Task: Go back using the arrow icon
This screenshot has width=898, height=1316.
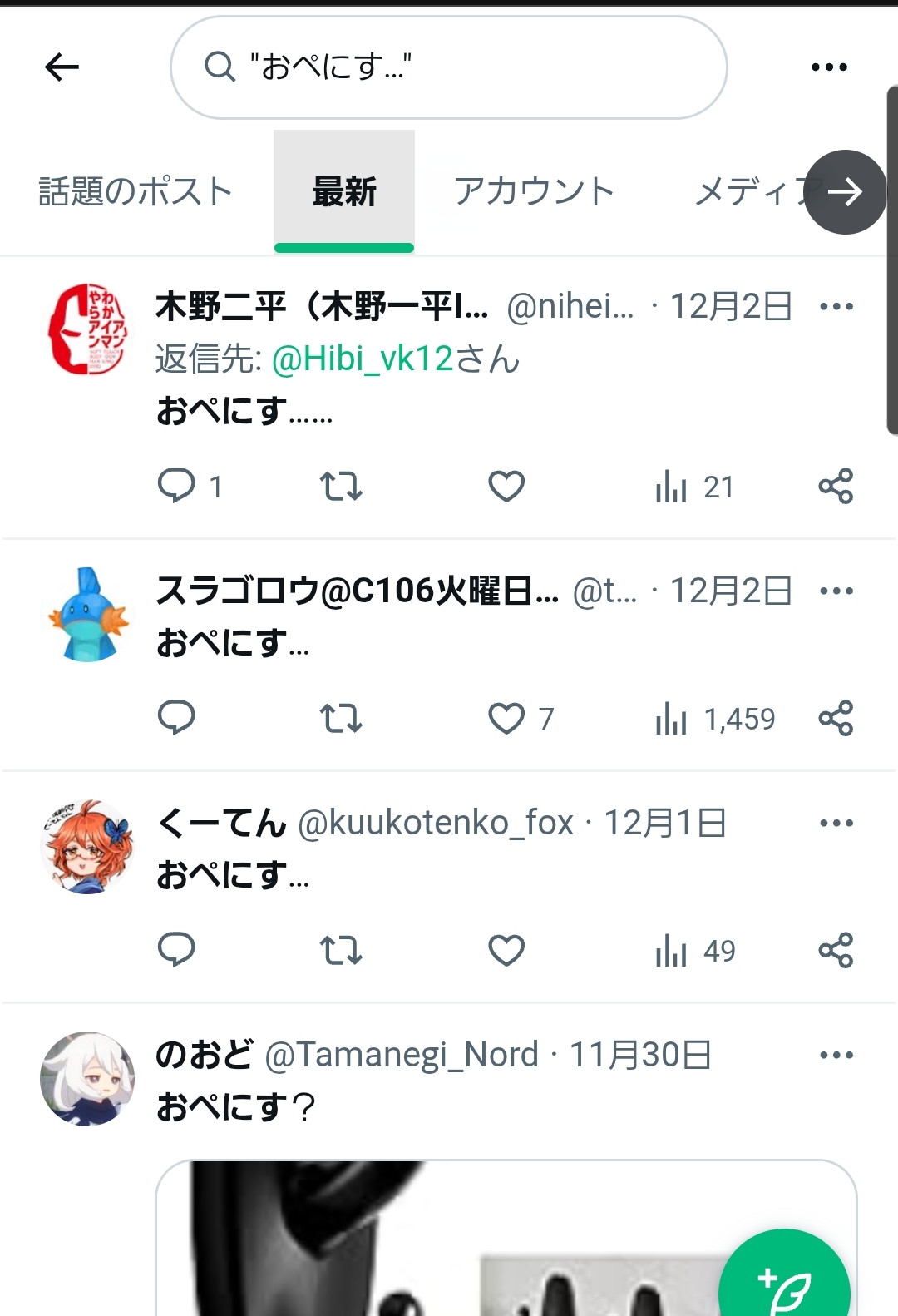Action: (x=62, y=67)
